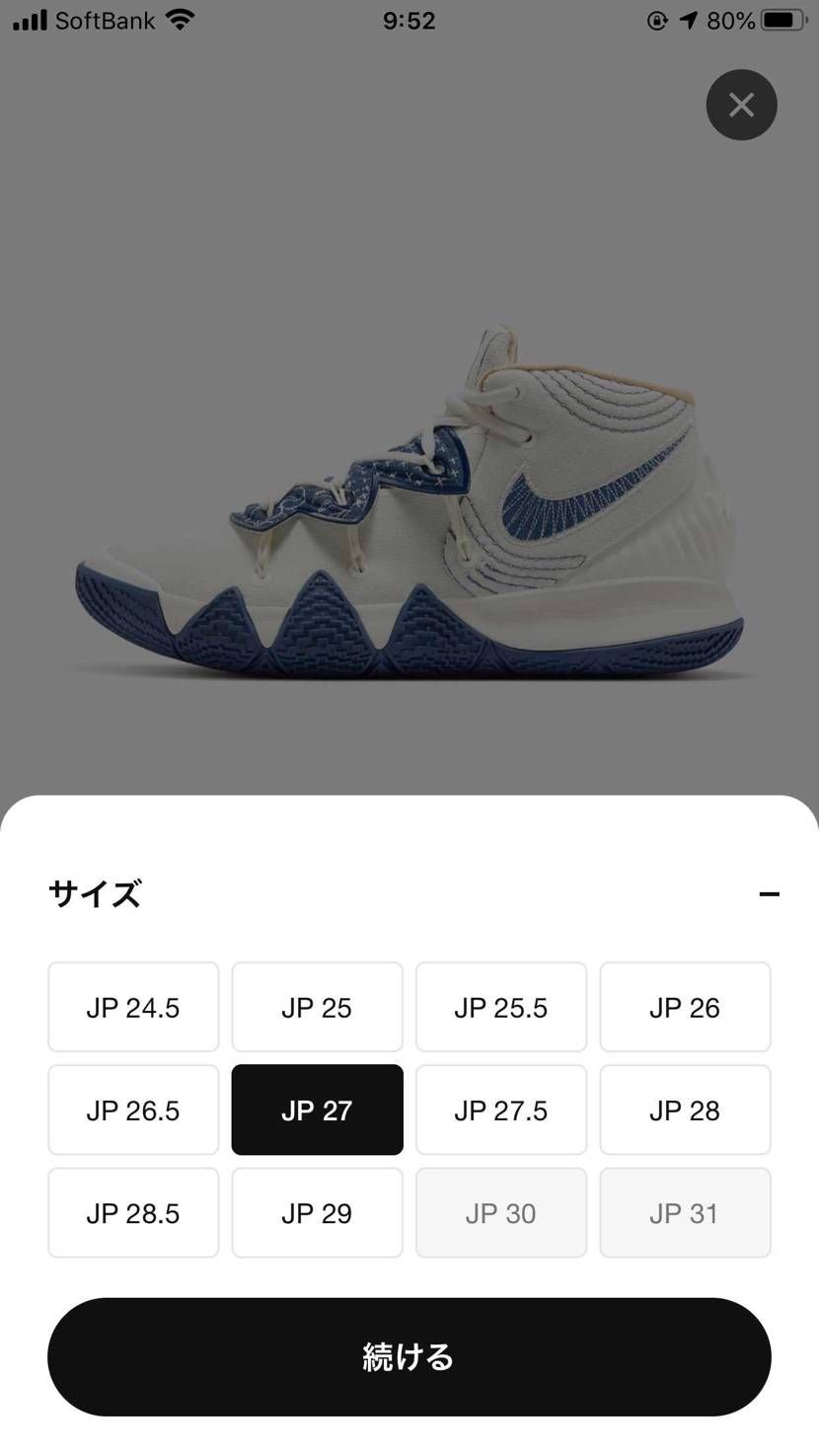
Task: Close the product size overlay
Action: point(741,105)
